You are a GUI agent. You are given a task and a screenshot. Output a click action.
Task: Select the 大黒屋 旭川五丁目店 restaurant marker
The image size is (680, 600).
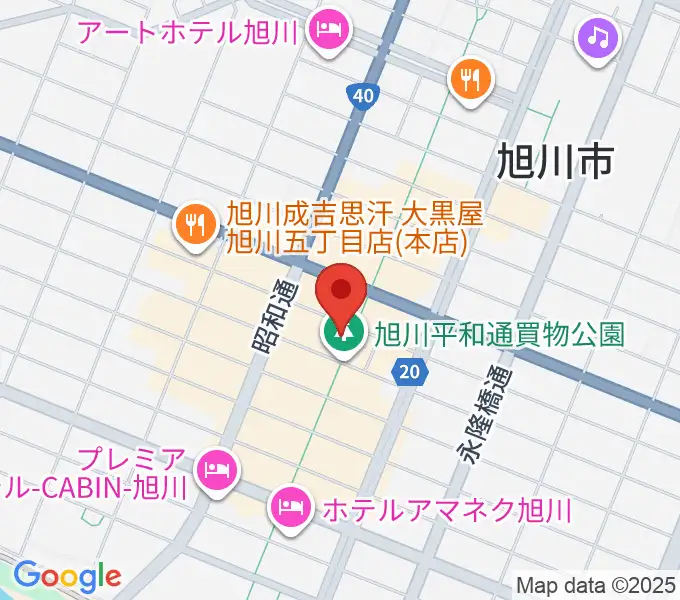point(195,225)
